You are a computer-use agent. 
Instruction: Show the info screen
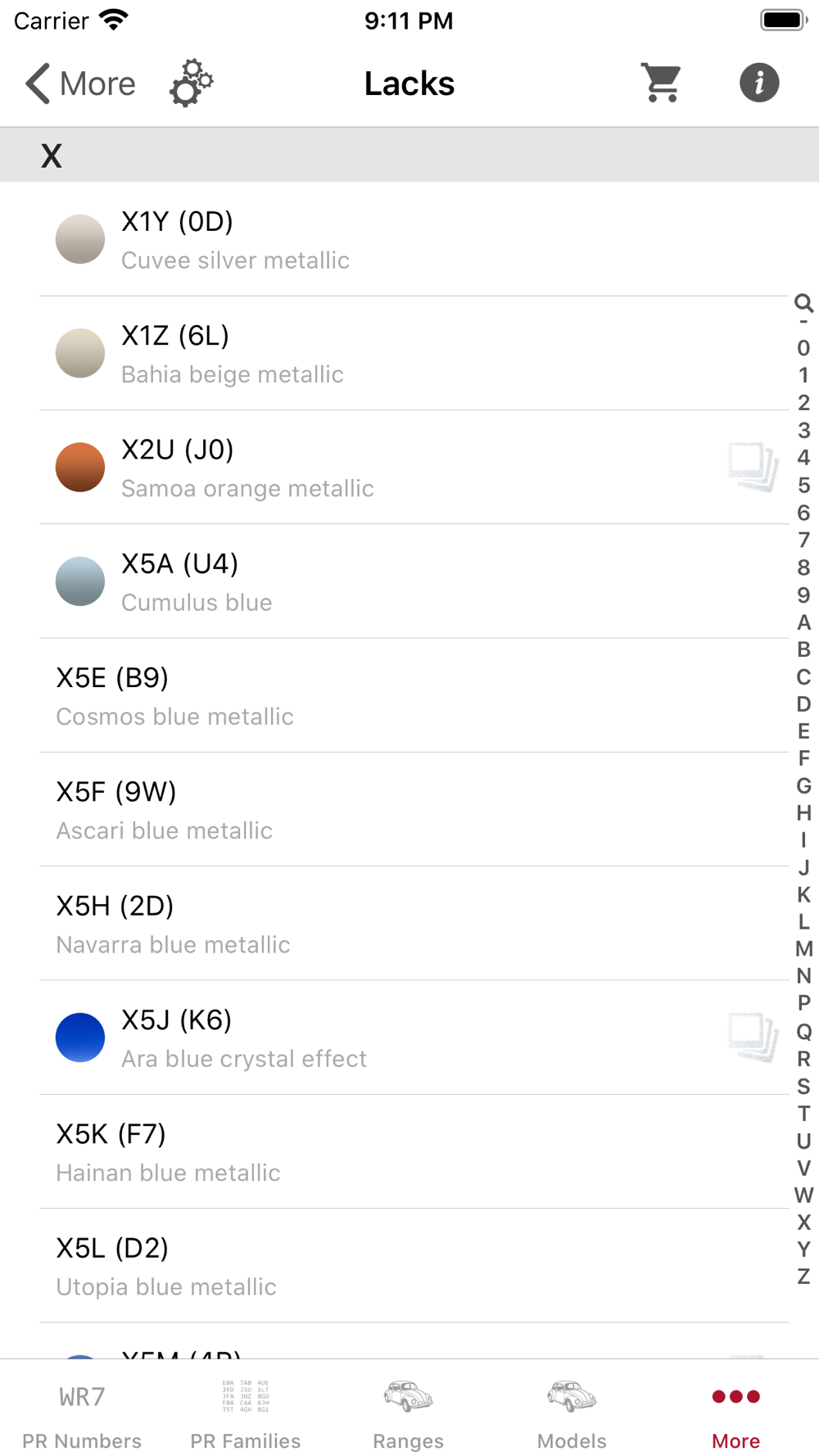pos(759,83)
